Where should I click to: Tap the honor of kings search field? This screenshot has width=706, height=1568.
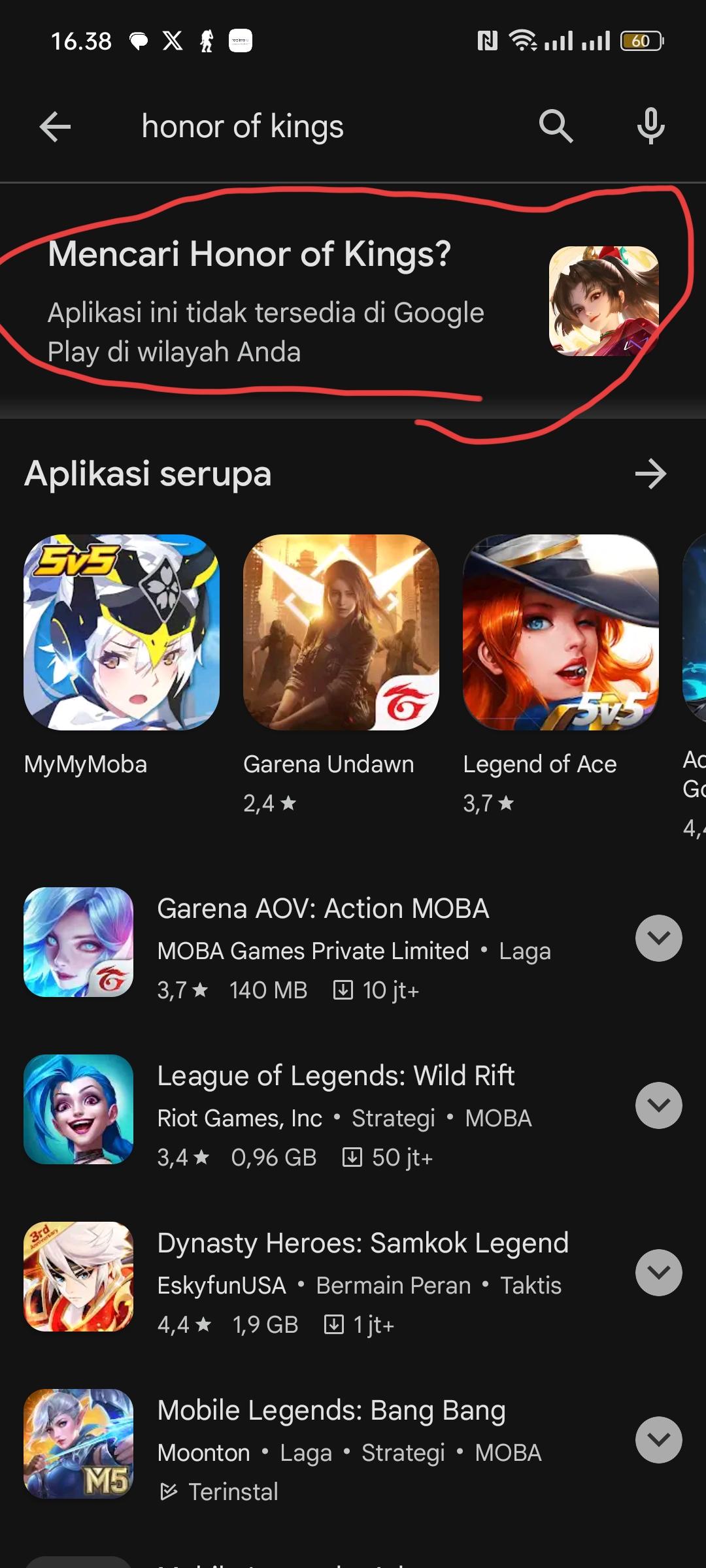(x=242, y=127)
